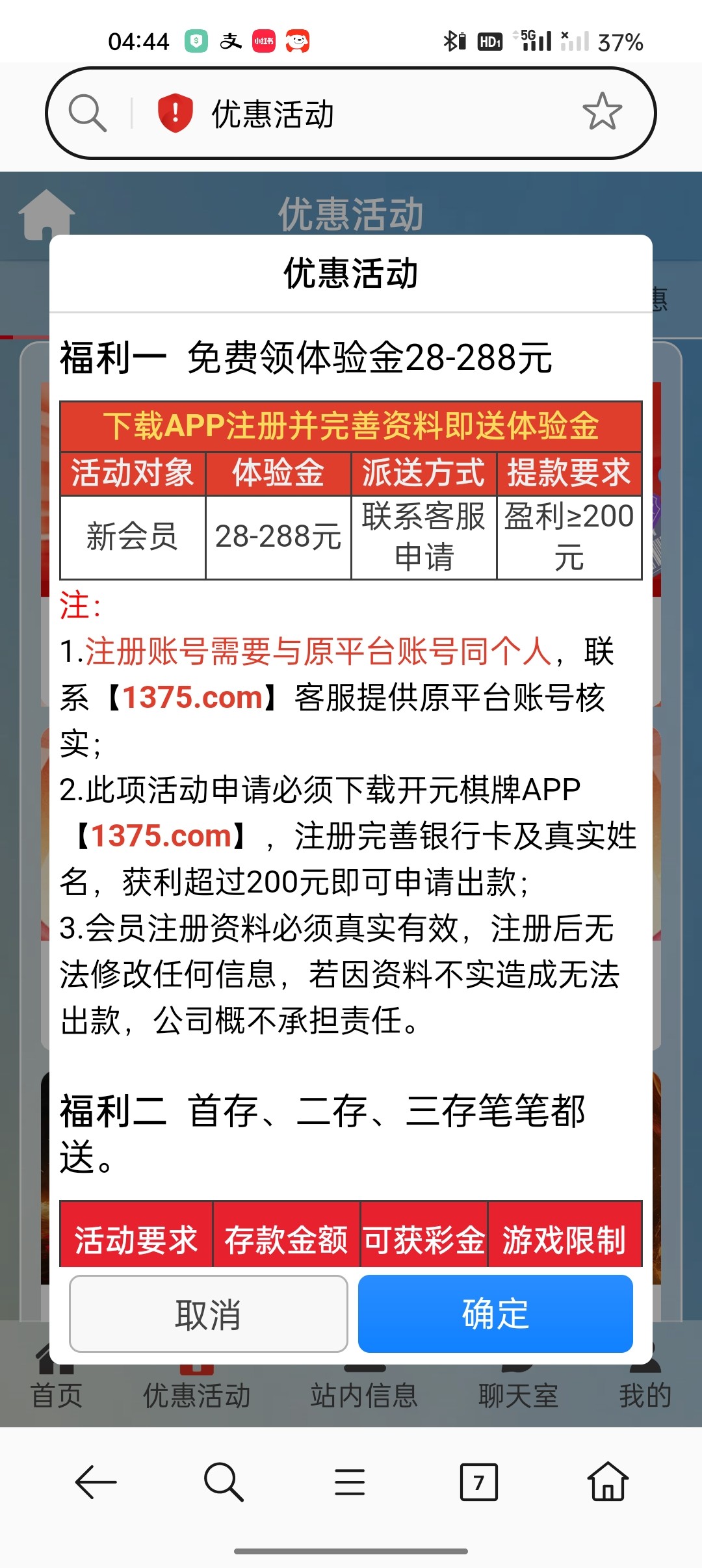Viewport: 702px width, 1568px height.
Task: View the 7 open browser tabs
Action: (x=478, y=1482)
